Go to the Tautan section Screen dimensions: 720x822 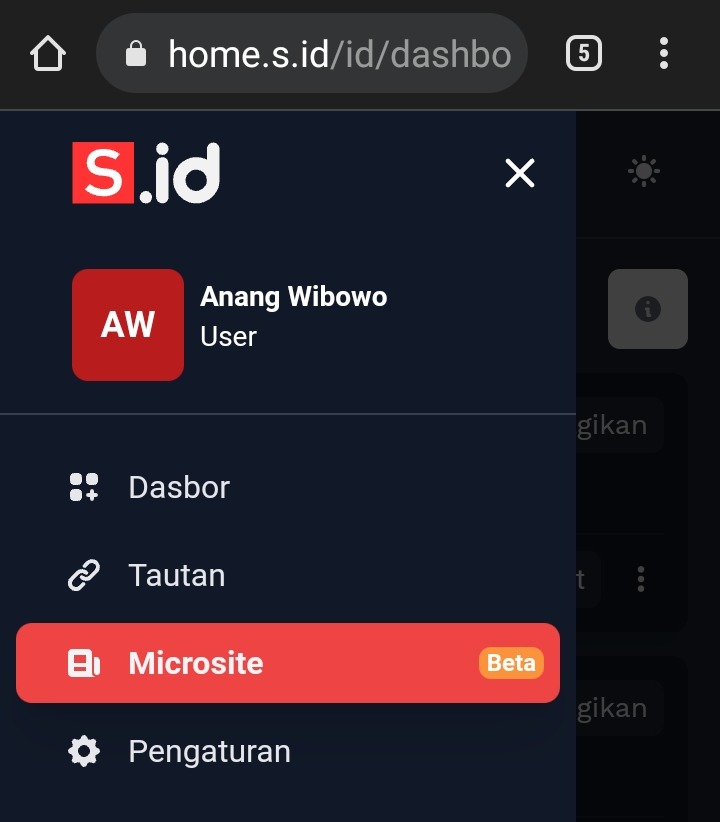176,575
